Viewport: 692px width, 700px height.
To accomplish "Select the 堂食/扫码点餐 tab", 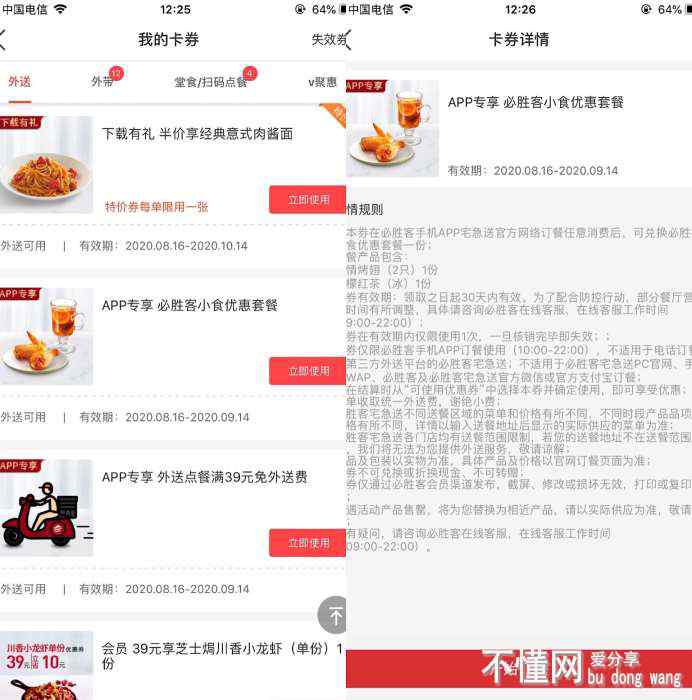I will [x=211, y=82].
